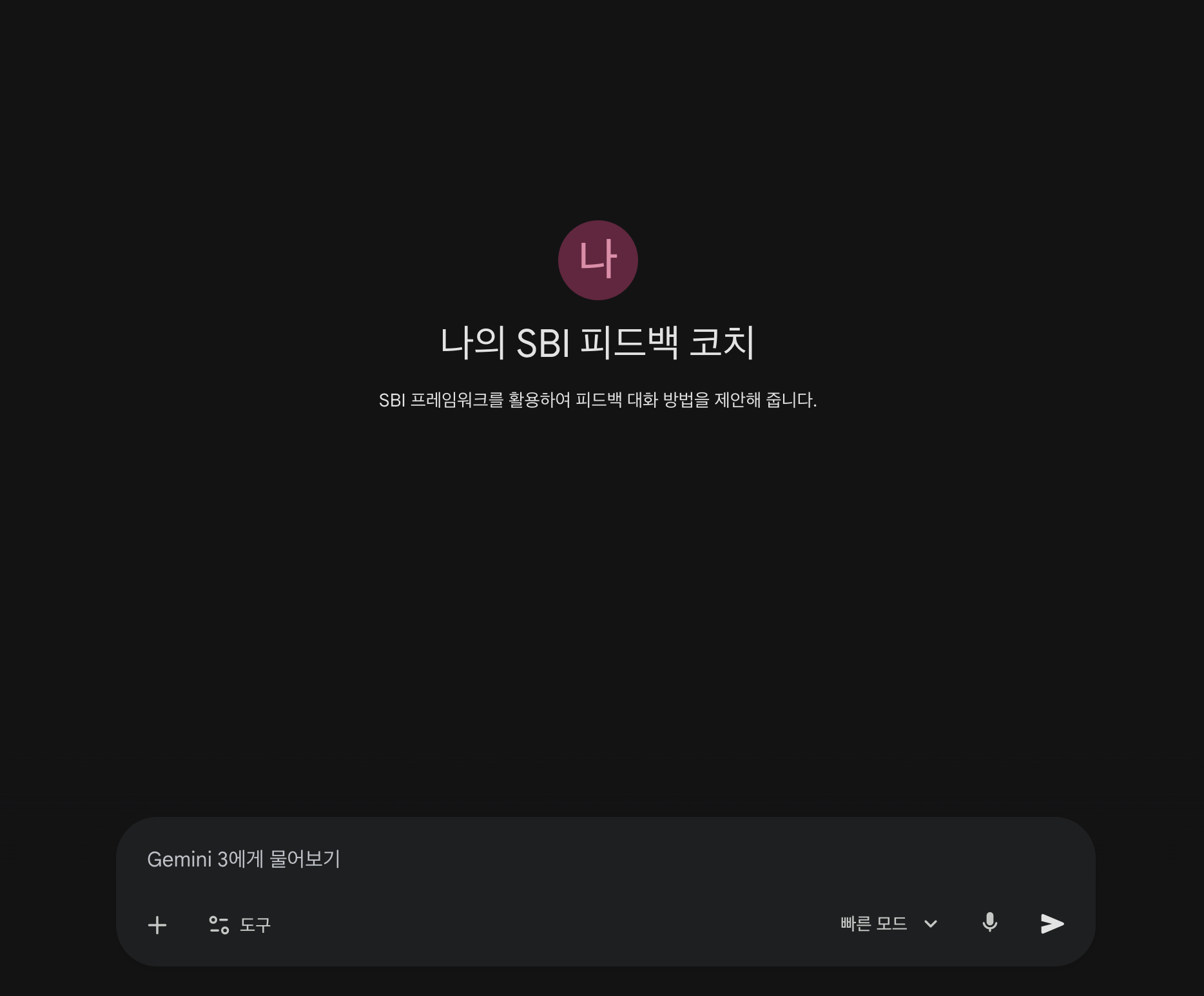Open the 도구 tools menu

pos(240,925)
